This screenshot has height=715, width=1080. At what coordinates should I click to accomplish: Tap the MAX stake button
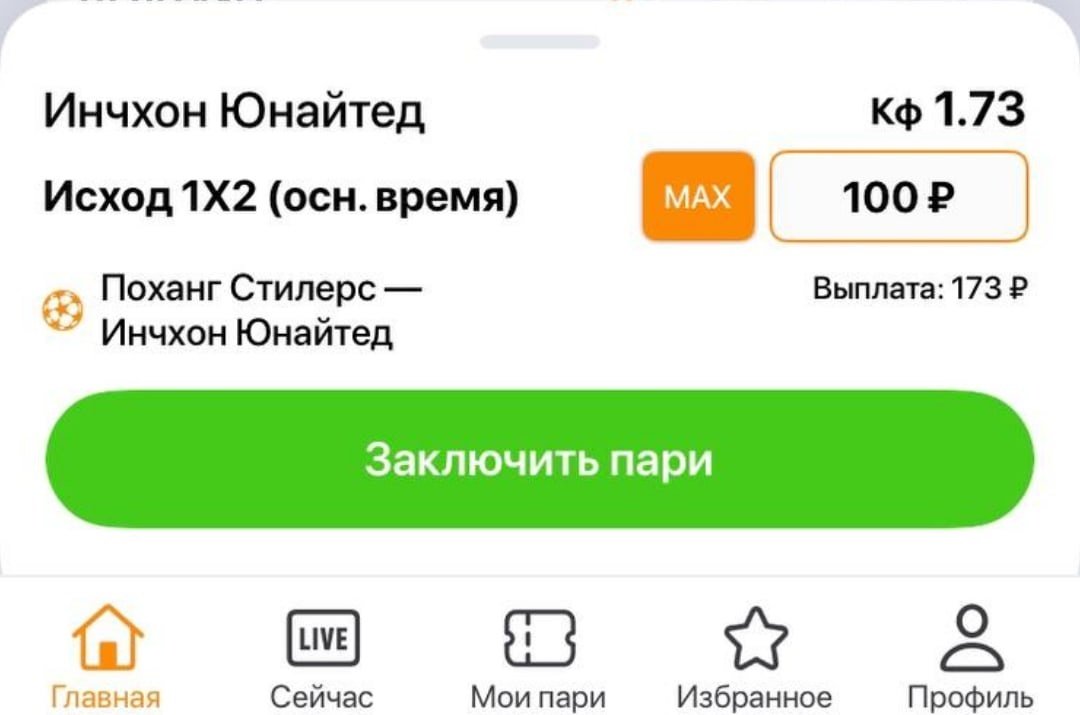pos(697,197)
